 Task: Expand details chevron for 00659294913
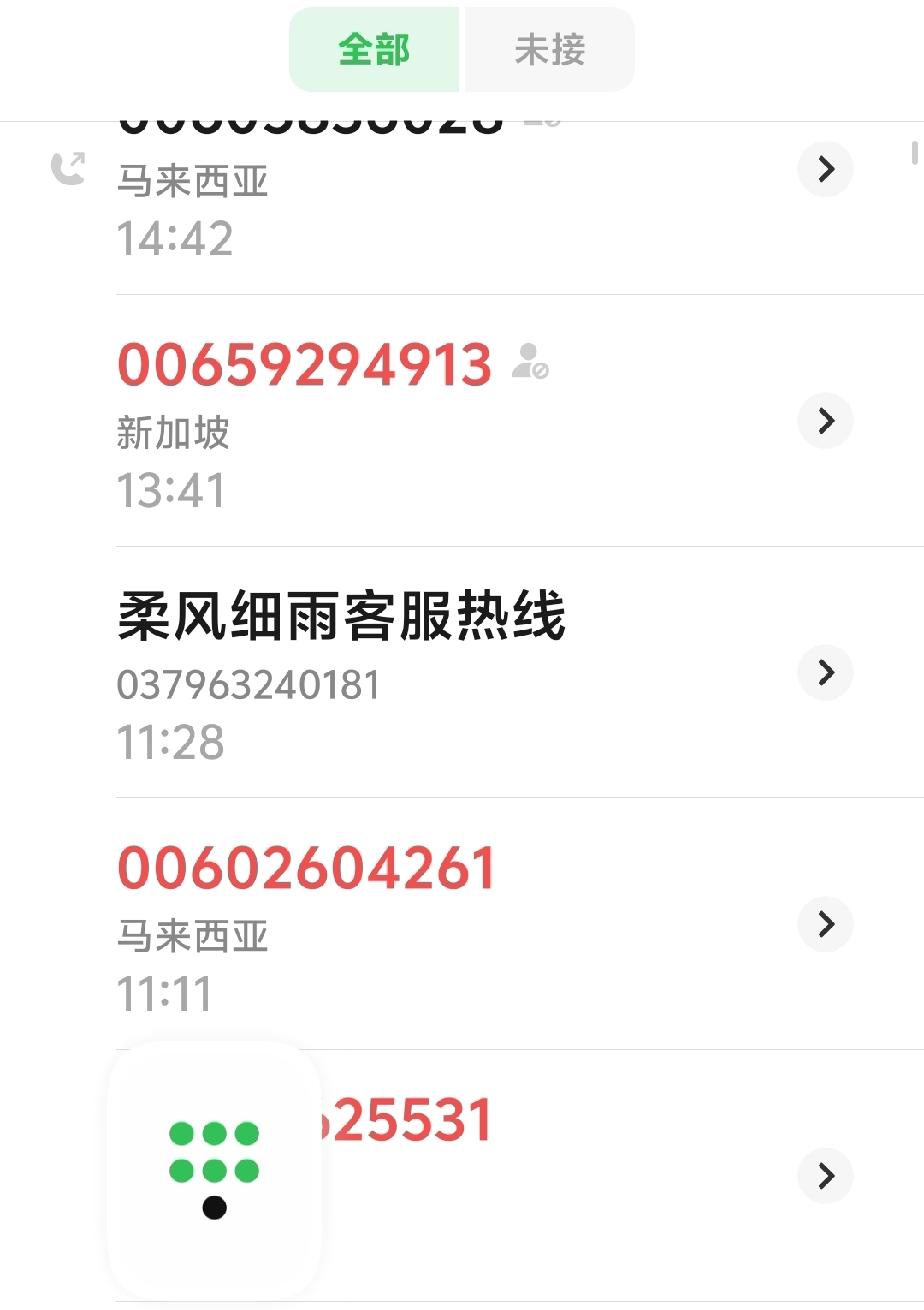click(826, 421)
